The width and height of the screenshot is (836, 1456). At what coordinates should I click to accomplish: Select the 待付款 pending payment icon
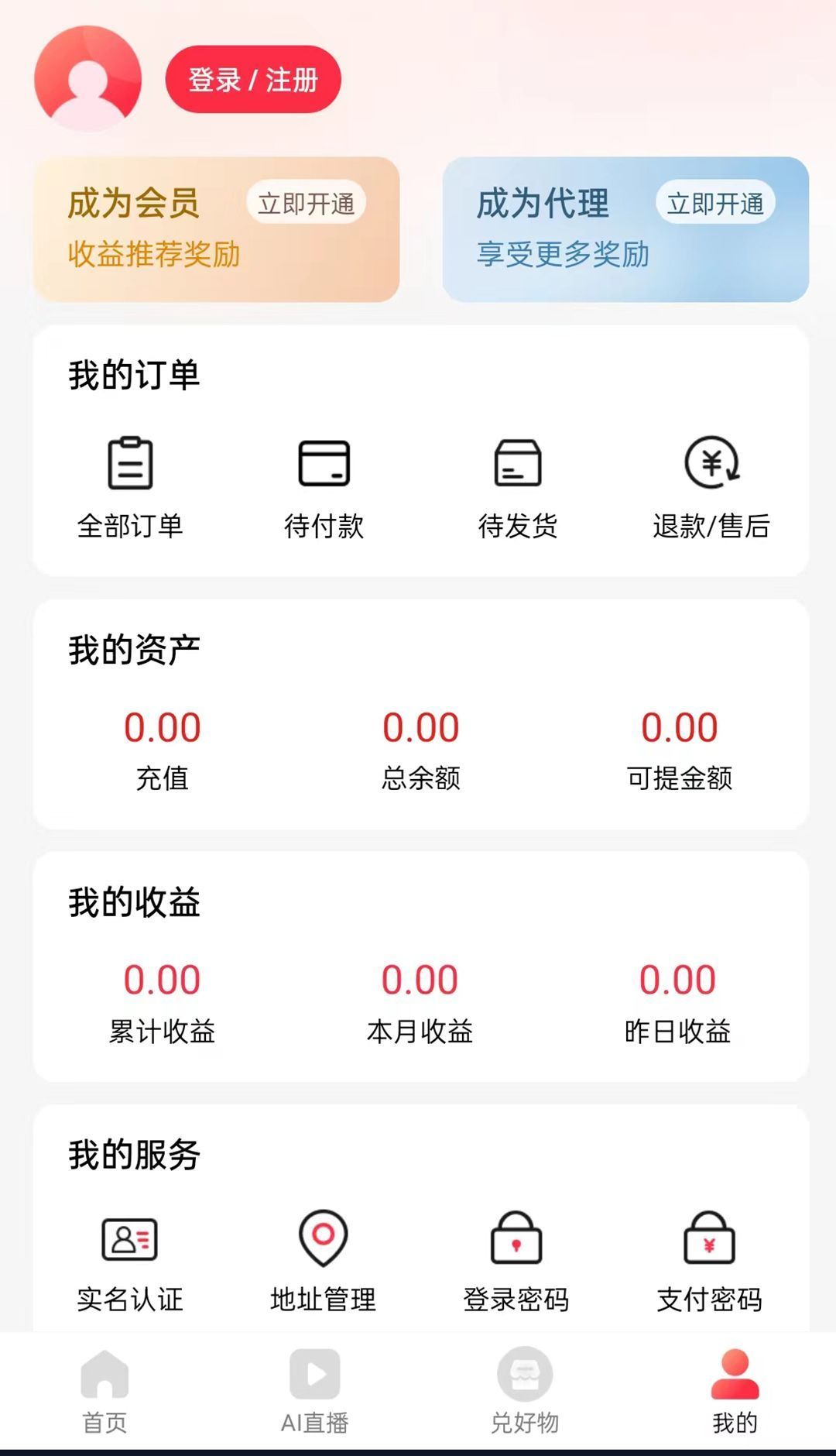click(325, 465)
